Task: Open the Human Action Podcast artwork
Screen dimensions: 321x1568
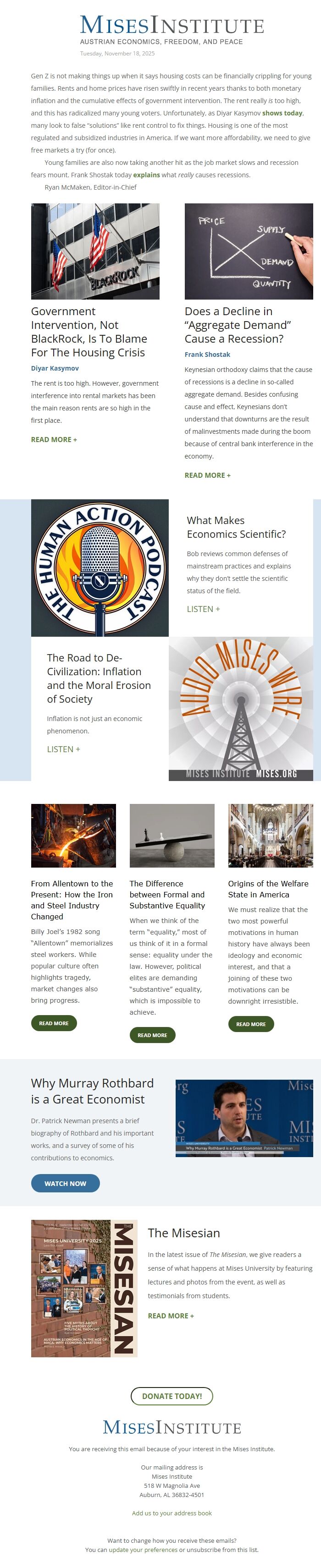Action: pyautogui.click(x=100, y=567)
